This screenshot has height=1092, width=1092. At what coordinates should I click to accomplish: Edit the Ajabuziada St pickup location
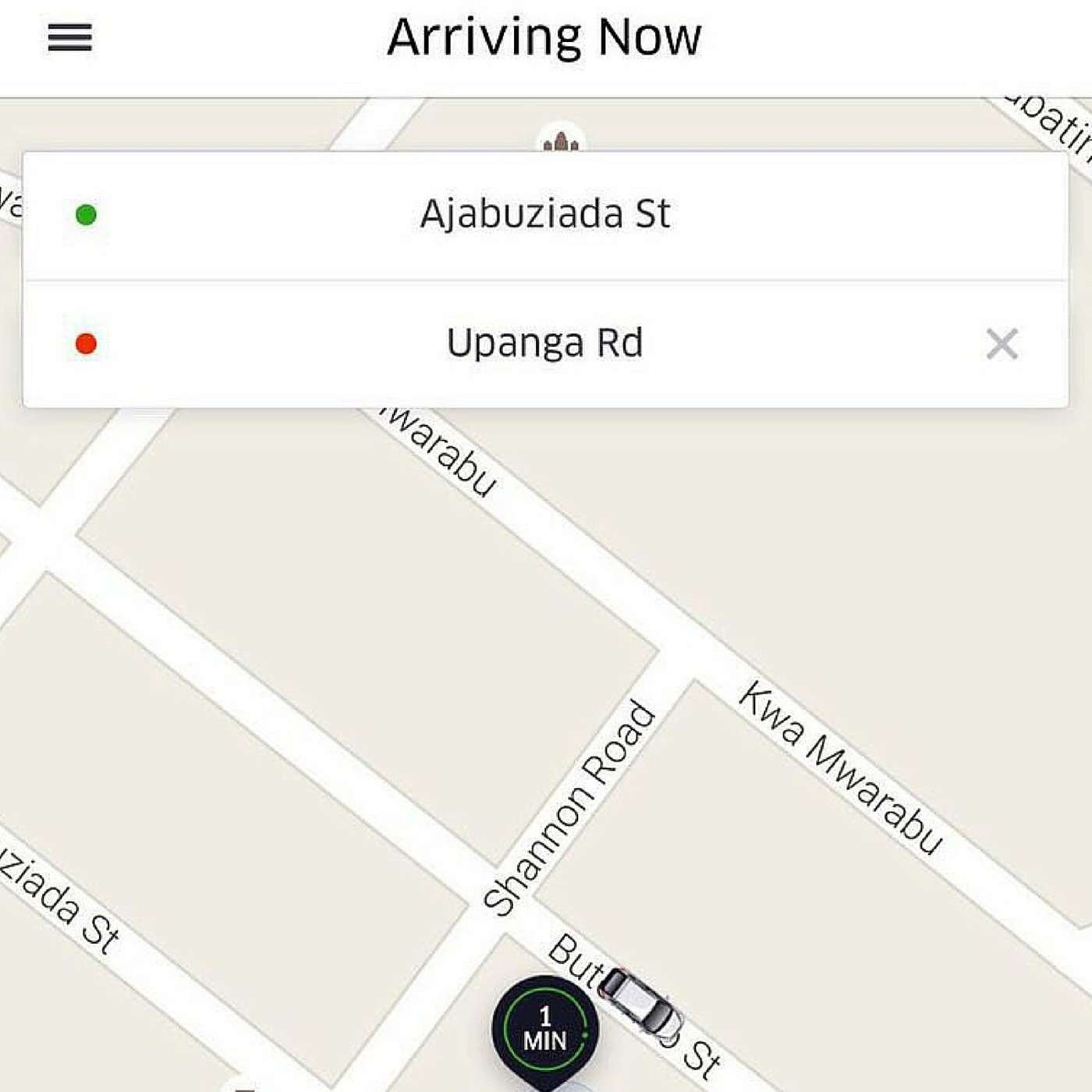click(x=544, y=214)
